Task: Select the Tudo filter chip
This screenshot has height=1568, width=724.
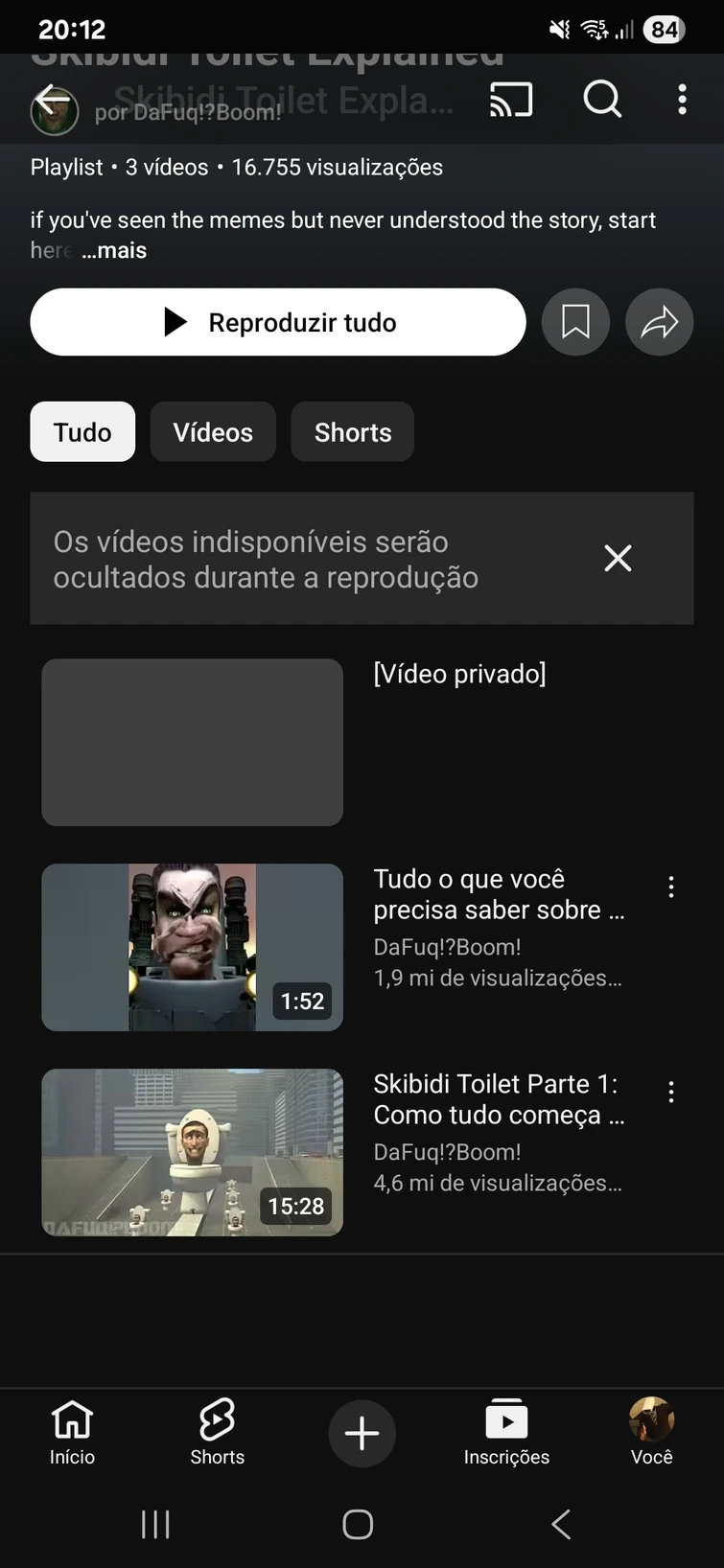Action: [x=82, y=432]
